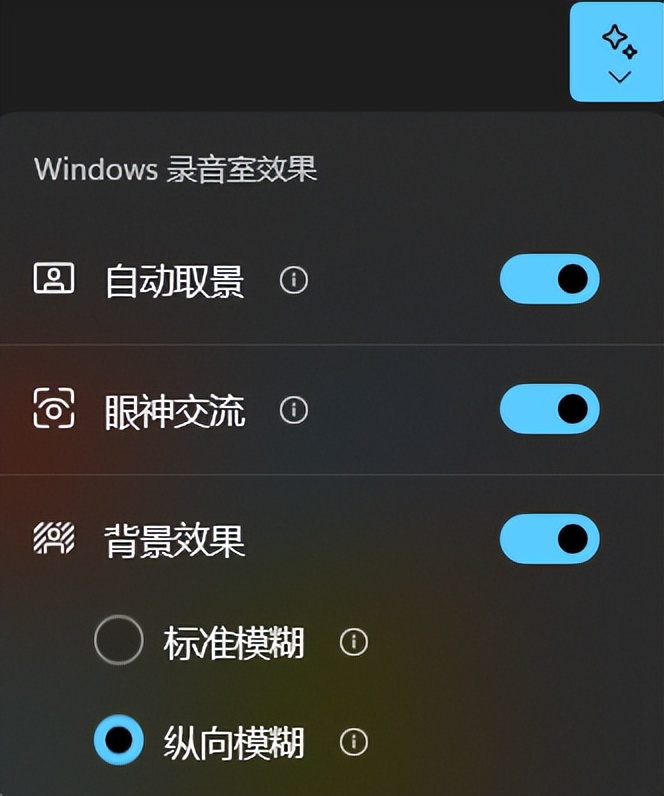Turn off 眼神交流 switch
The width and height of the screenshot is (664, 796).
tap(549, 409)
